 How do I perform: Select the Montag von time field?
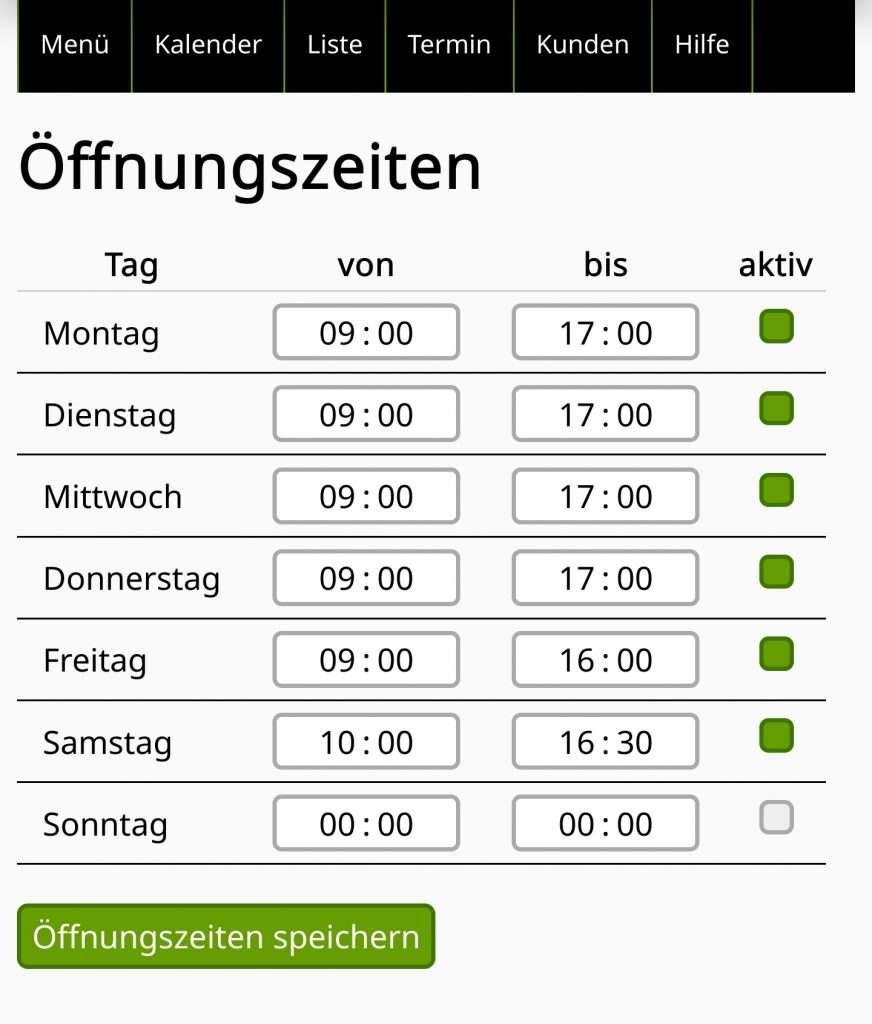(x=366, y=331)
